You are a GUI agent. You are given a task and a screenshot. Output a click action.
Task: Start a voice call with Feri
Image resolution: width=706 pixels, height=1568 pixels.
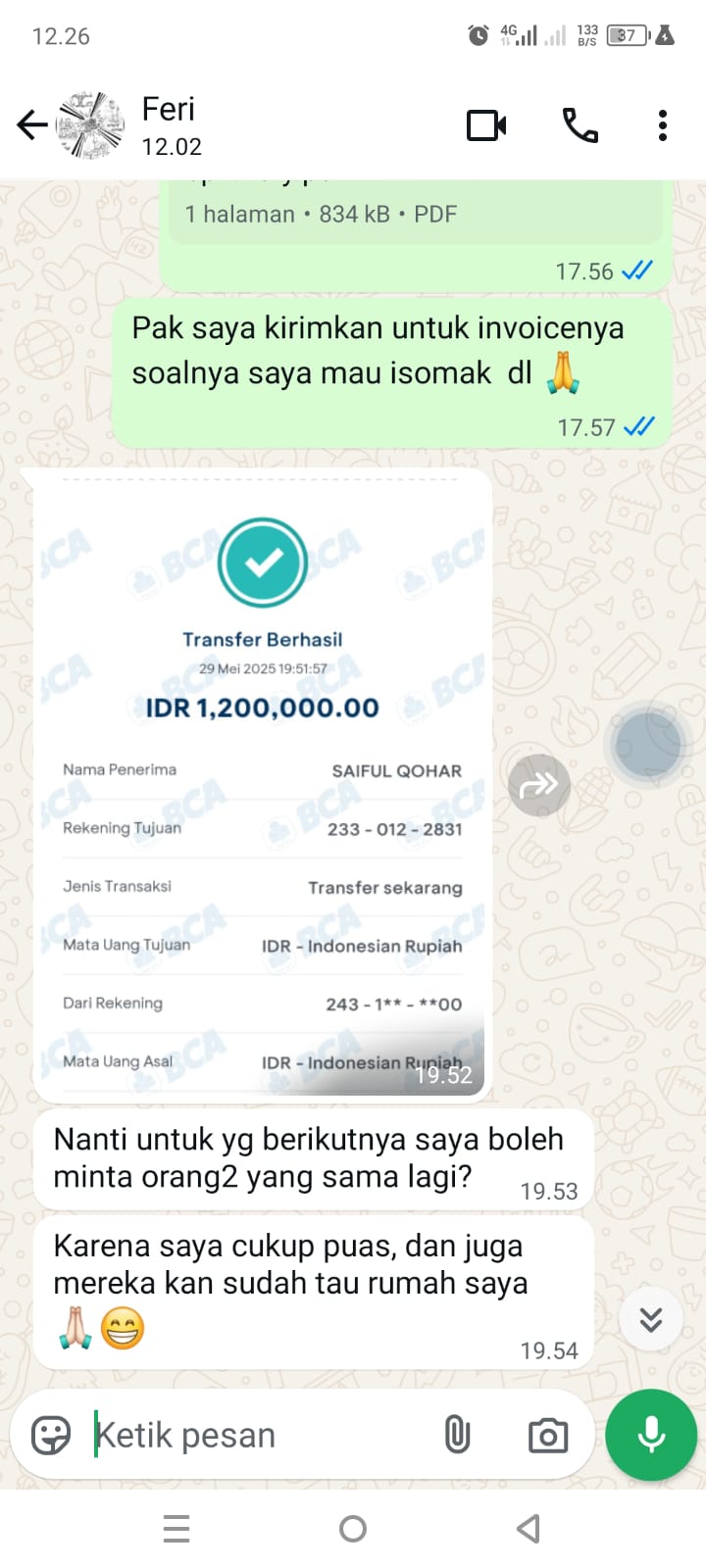point(580,125)
